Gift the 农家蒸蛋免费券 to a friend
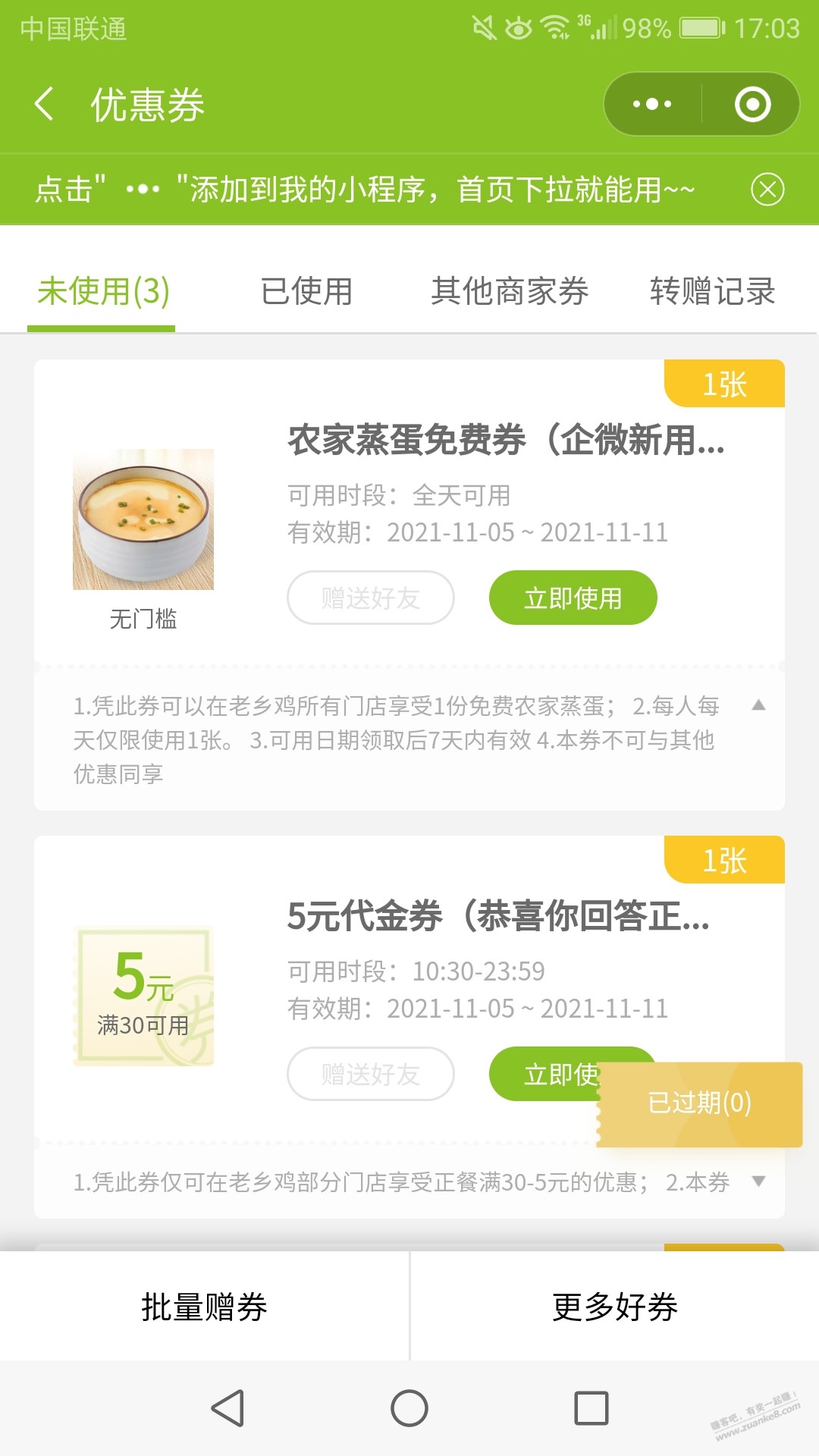The width and height of the screenshot is (819, 1456). coord(370,598)
